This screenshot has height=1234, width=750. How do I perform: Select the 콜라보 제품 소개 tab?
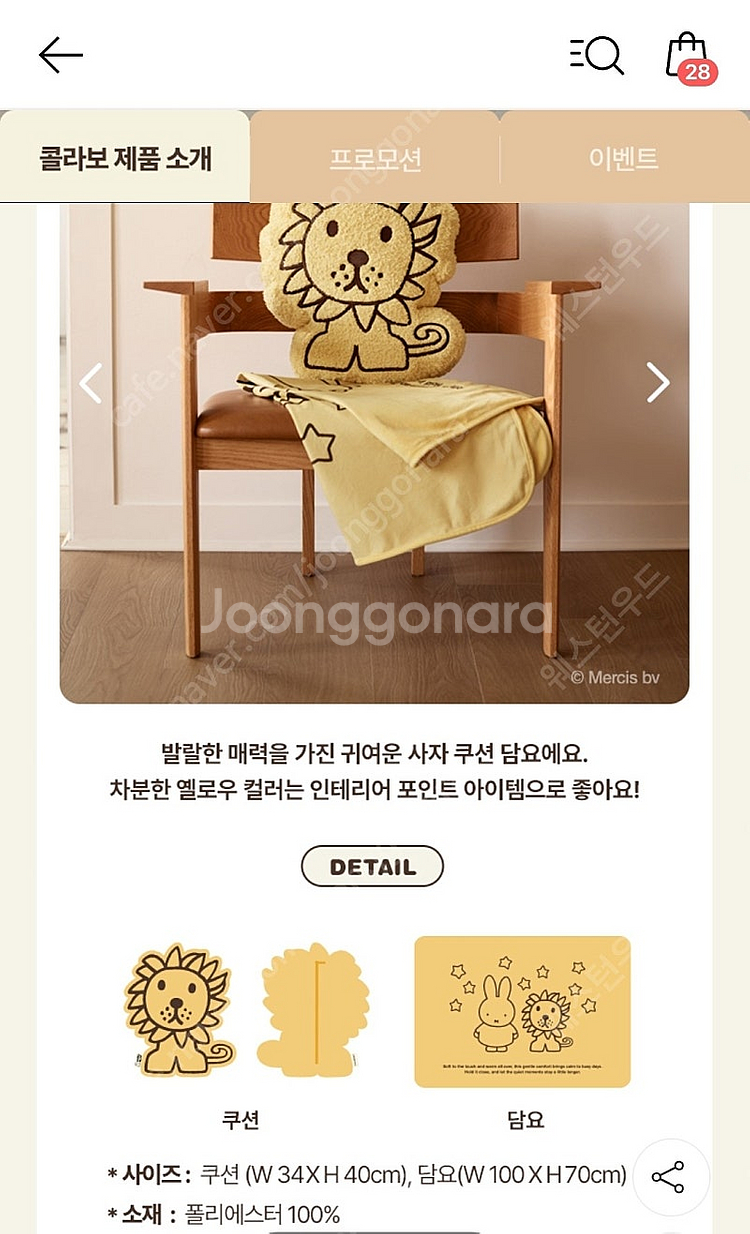coord(125,158)
